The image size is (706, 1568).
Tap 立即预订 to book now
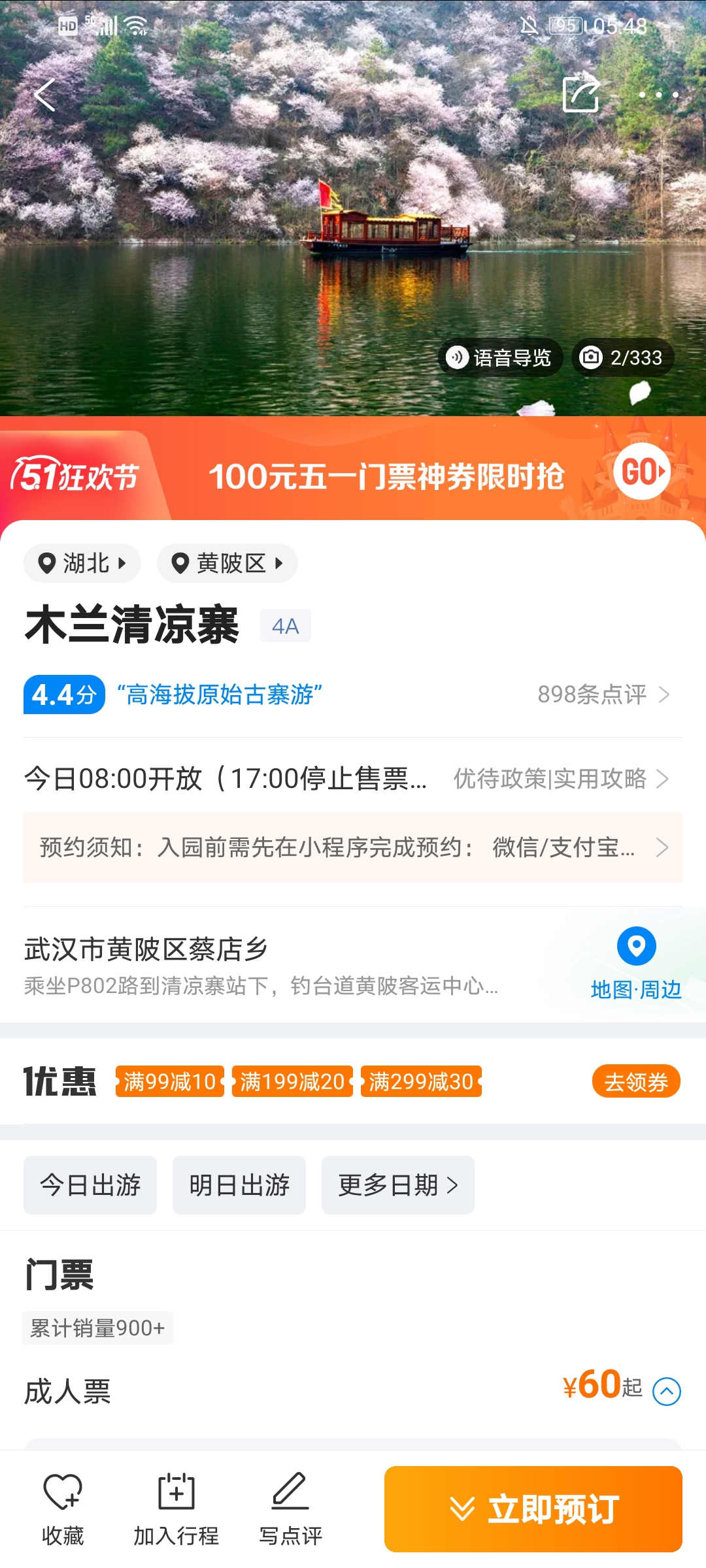(x=533, y=1509)
